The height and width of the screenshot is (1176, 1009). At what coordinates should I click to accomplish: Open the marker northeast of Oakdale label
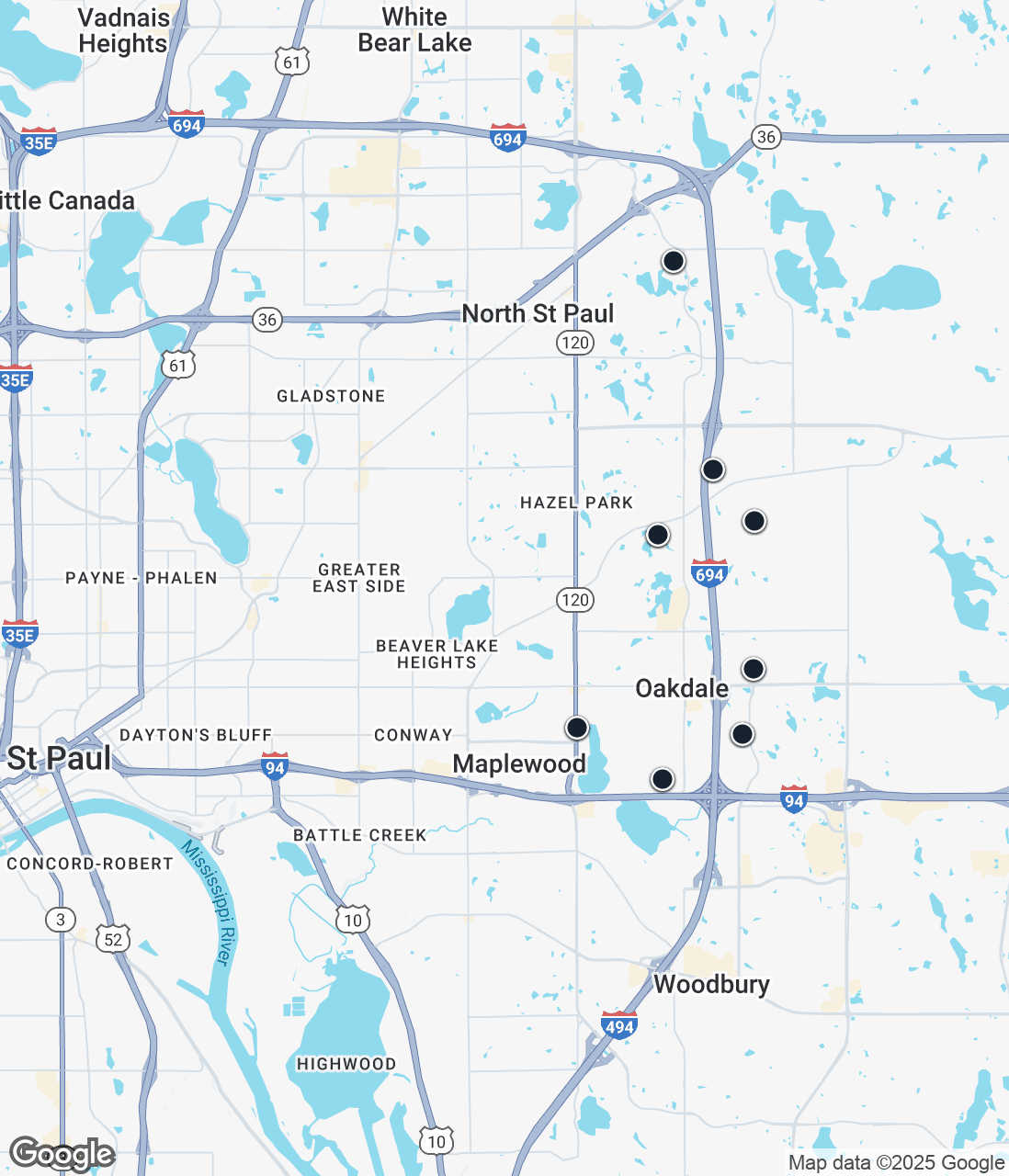(x=754, y=669)
